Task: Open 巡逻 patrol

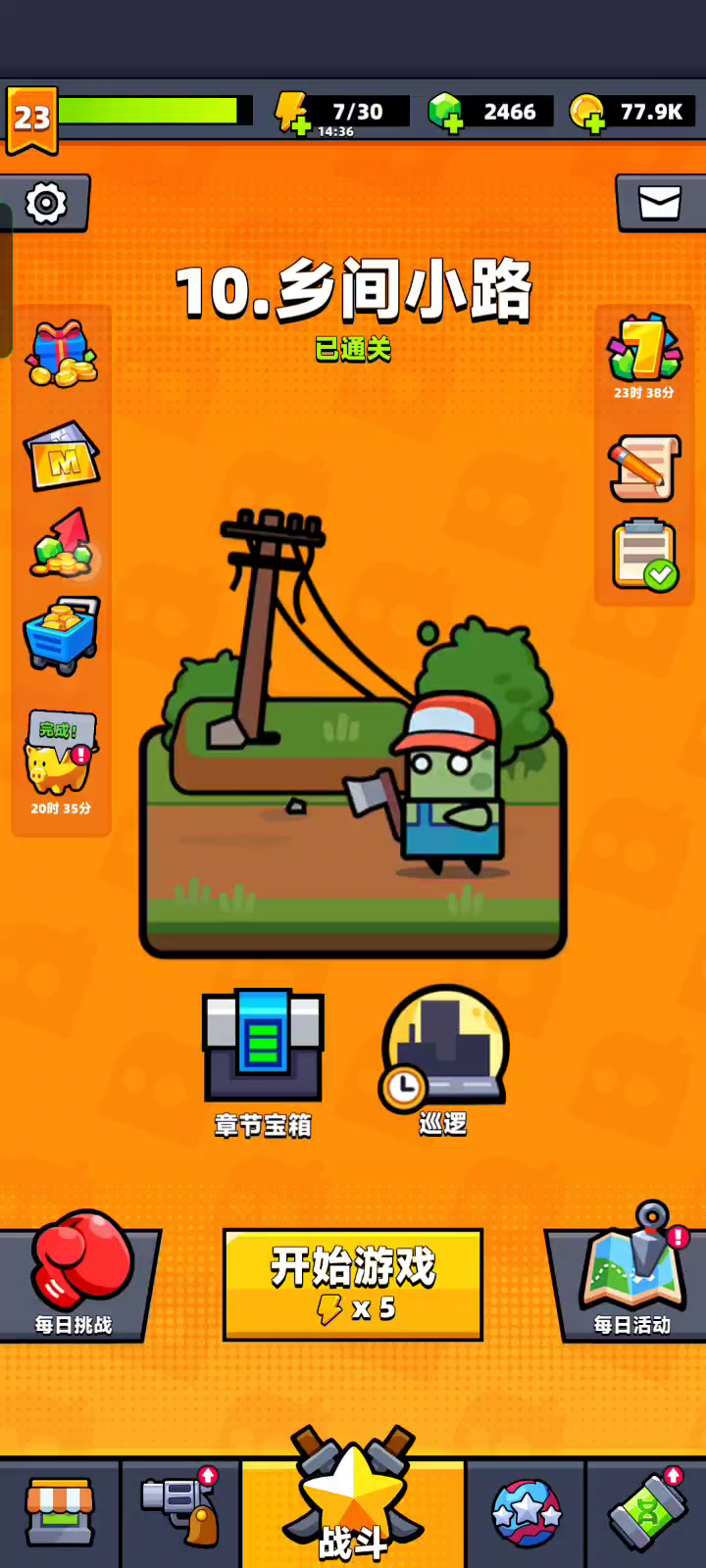Action: point(444,1053)
